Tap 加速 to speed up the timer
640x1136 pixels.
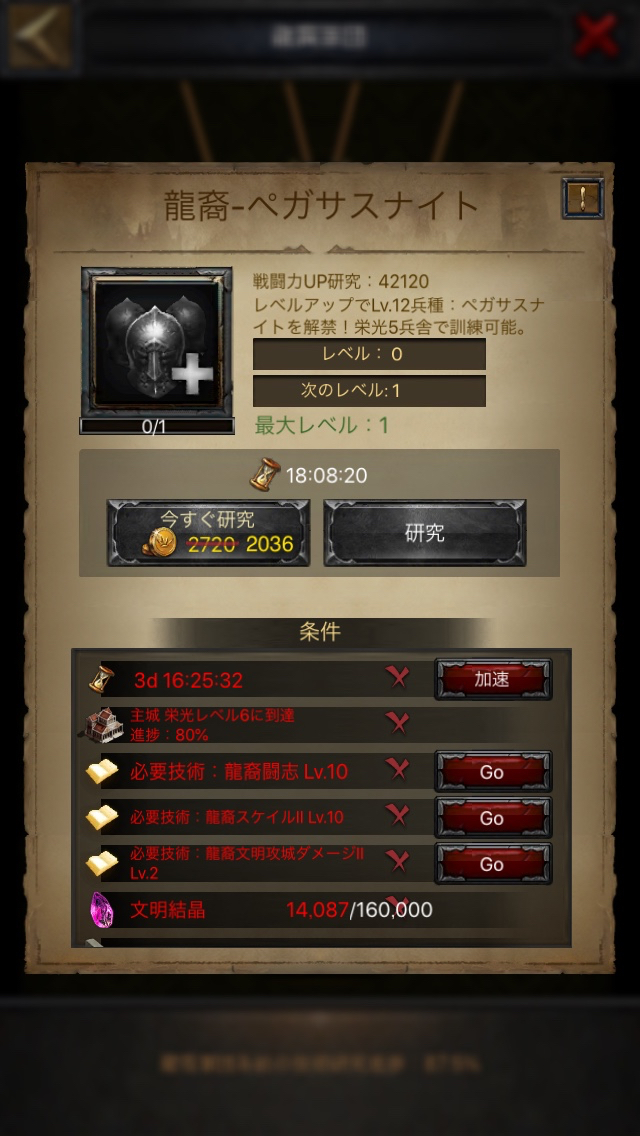[492, 679]
